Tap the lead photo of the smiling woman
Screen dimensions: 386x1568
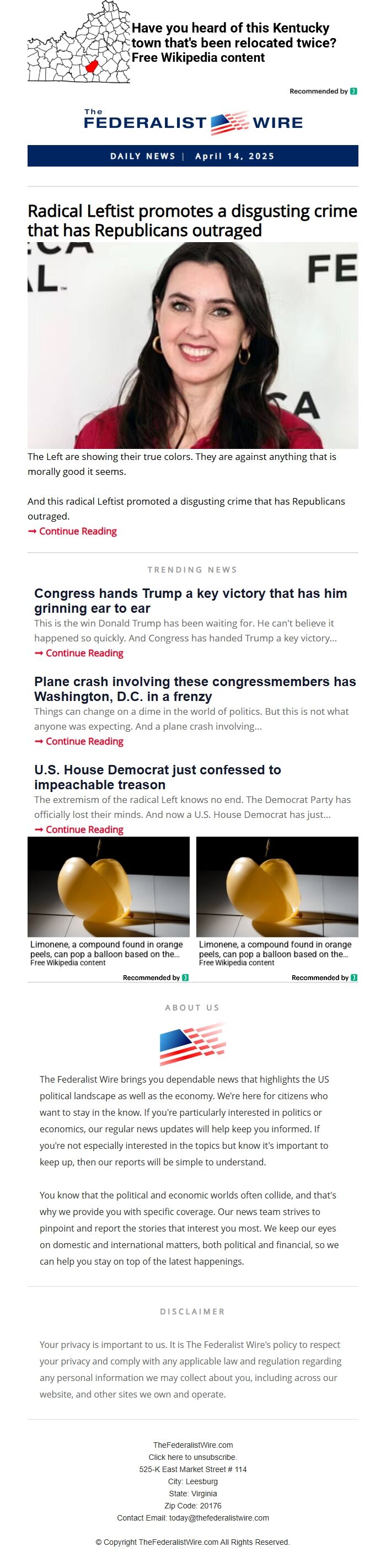pos(192,345)
